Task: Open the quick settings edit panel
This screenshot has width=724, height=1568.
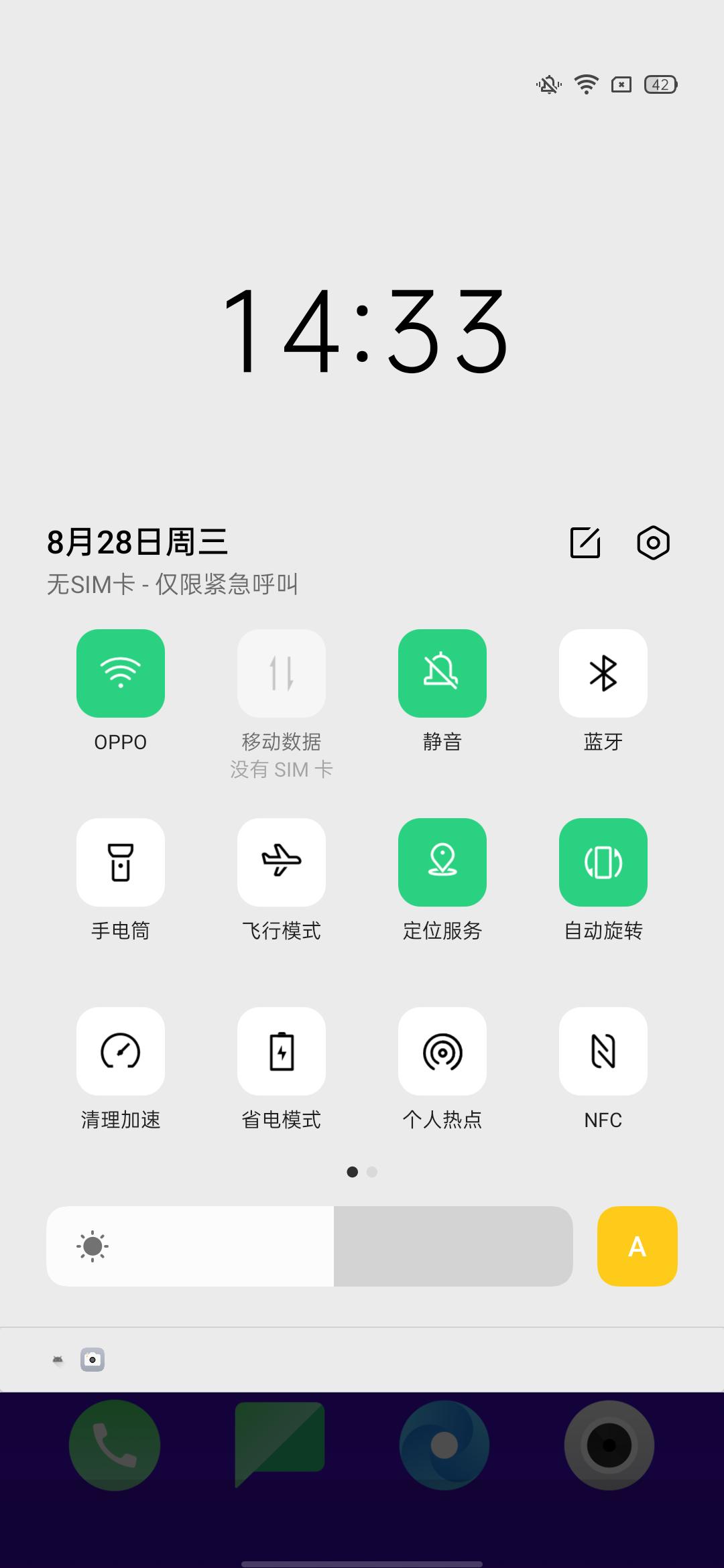Action: [585, 543]
